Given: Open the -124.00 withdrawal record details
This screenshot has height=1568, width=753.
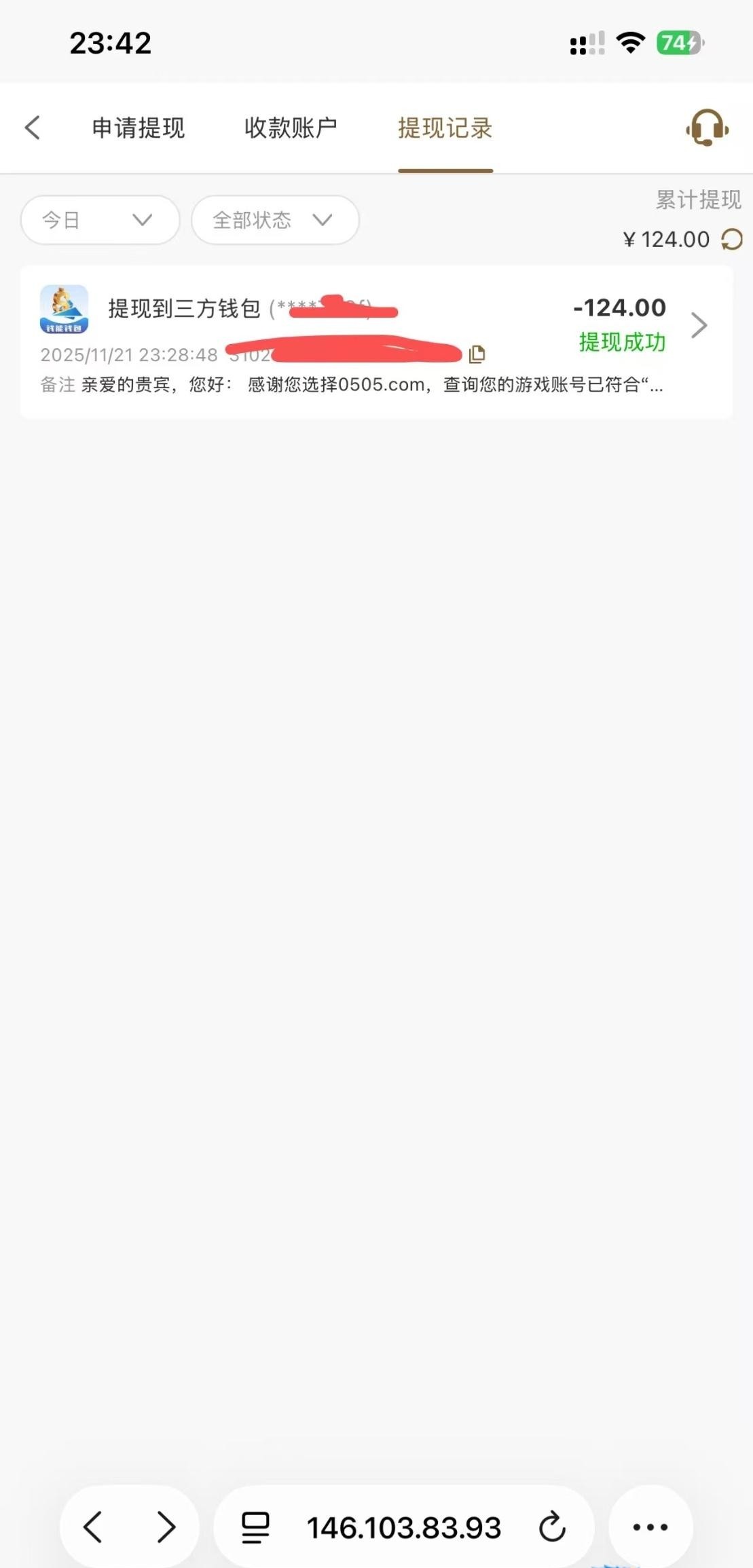Looking at the screenshot, I should [x=698, y=326].
